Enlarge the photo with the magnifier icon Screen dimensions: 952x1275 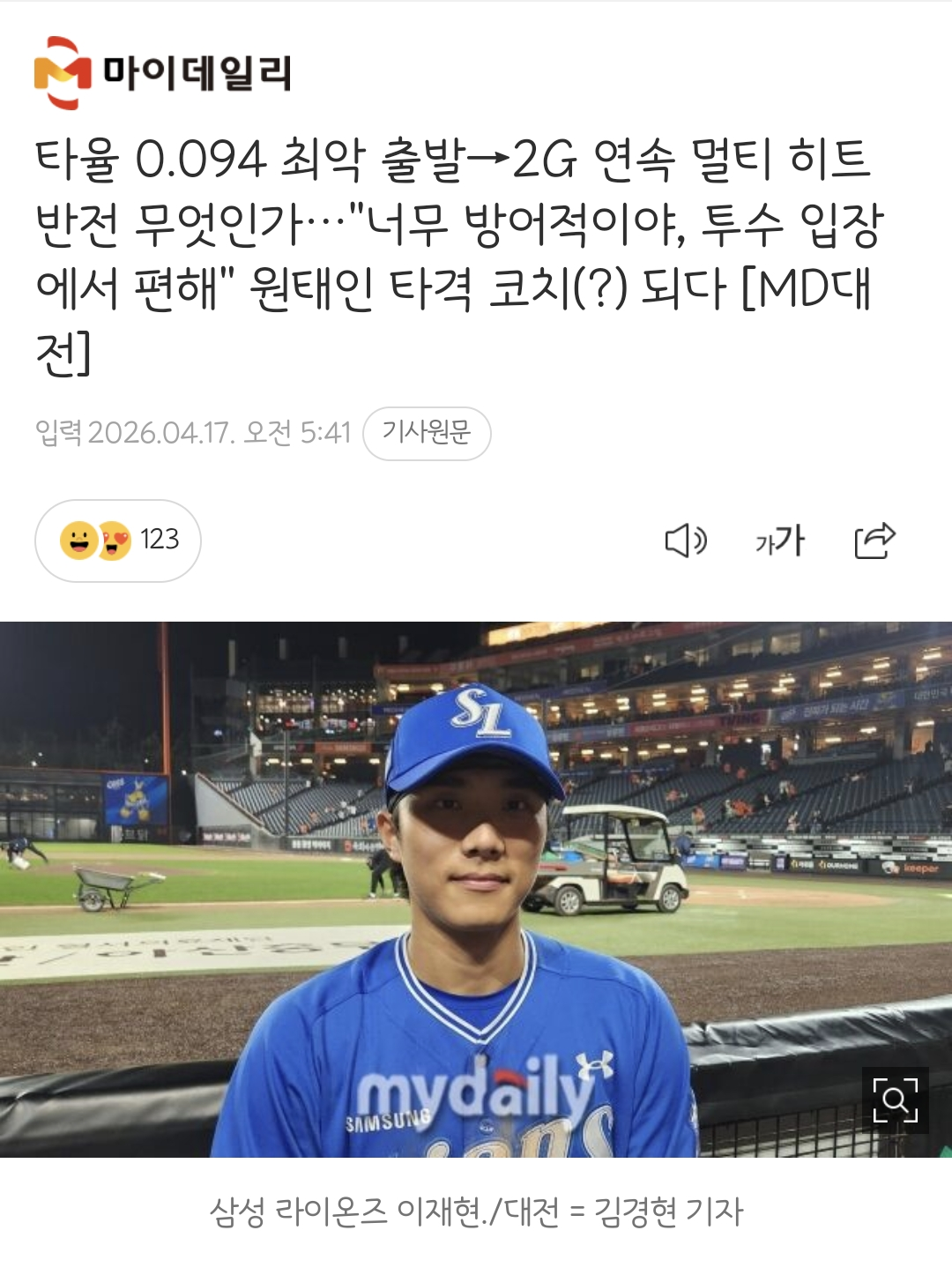click(x=895, y=1100)
